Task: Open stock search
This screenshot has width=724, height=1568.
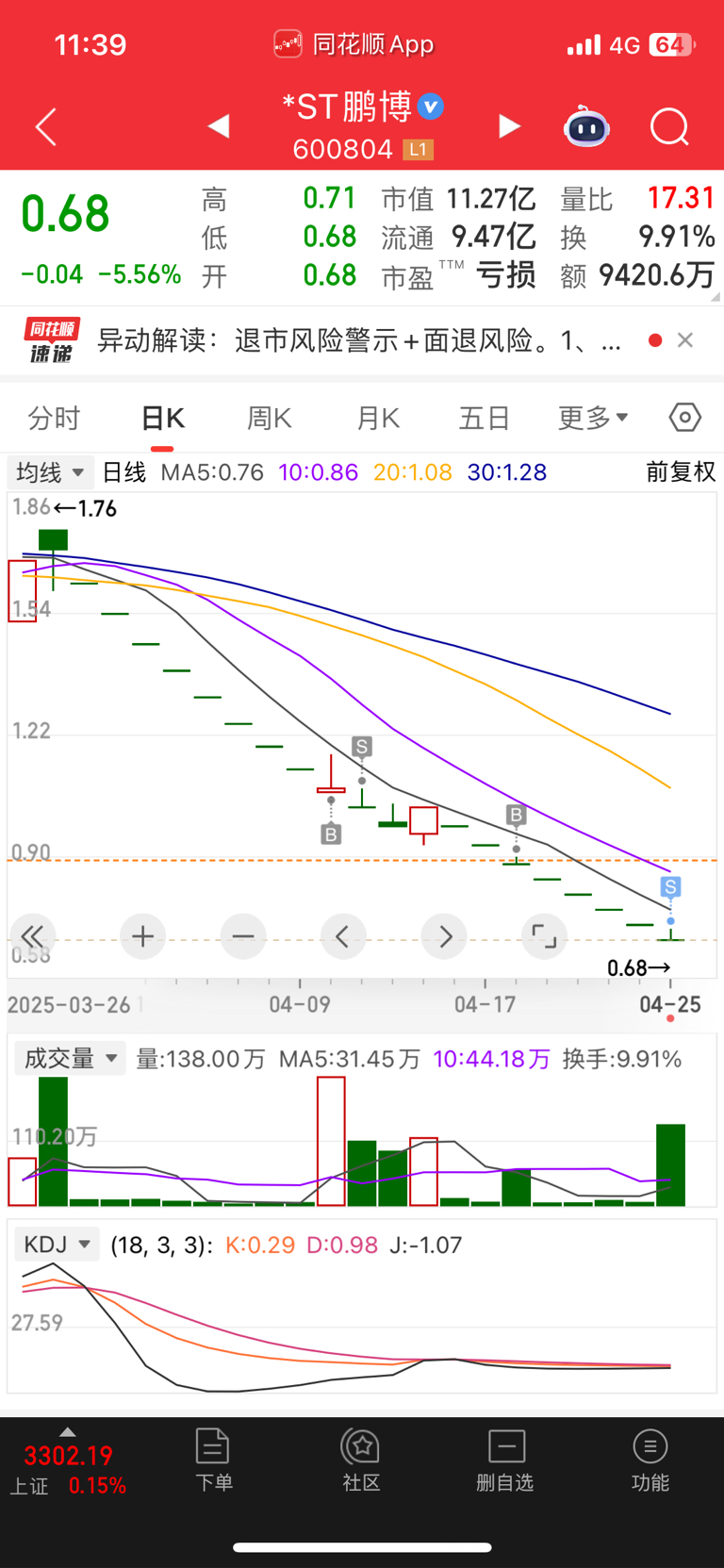Action: (669, 126)
